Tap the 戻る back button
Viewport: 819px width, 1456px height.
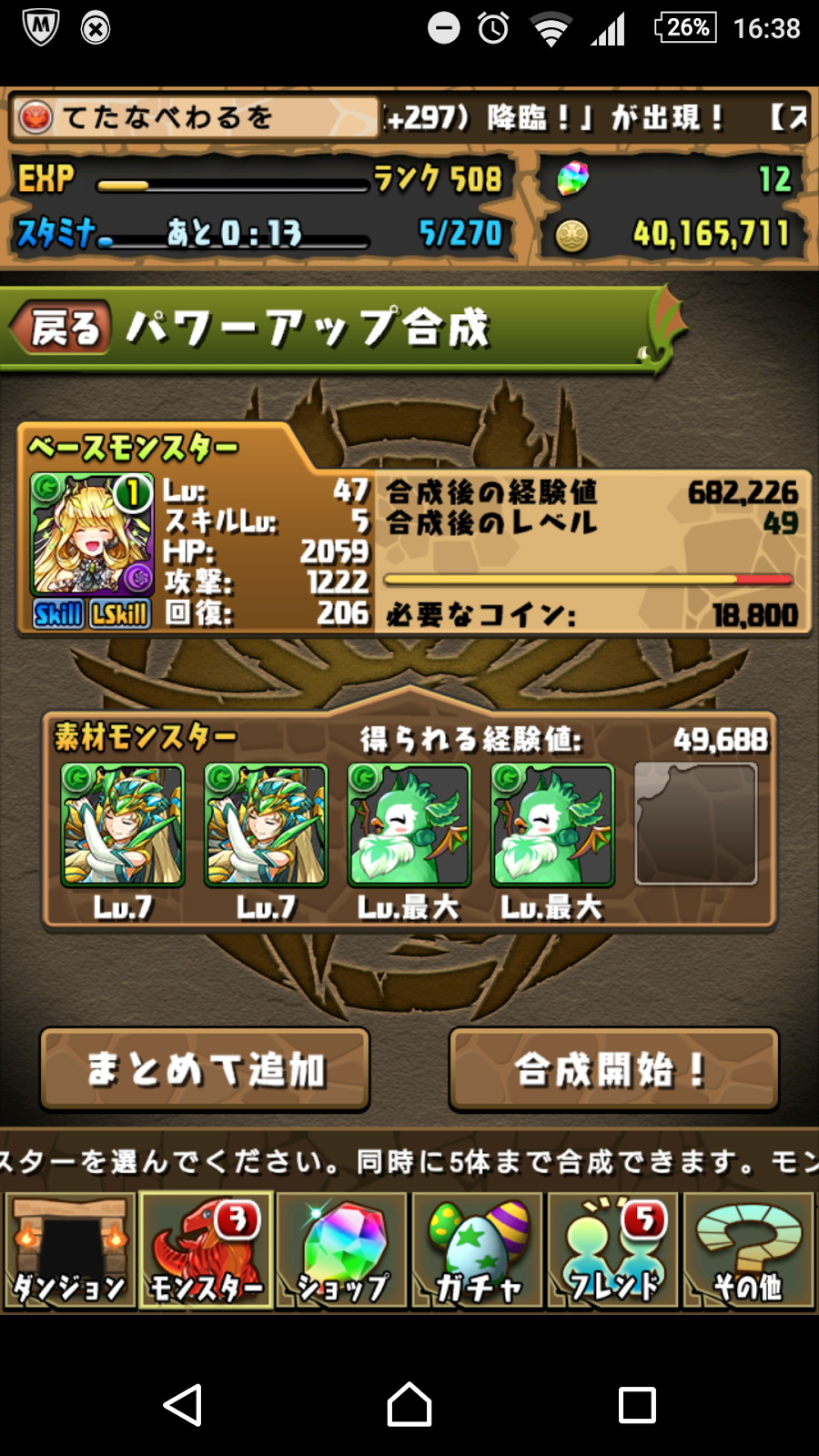pyautogui.click(x=62, y=328)
